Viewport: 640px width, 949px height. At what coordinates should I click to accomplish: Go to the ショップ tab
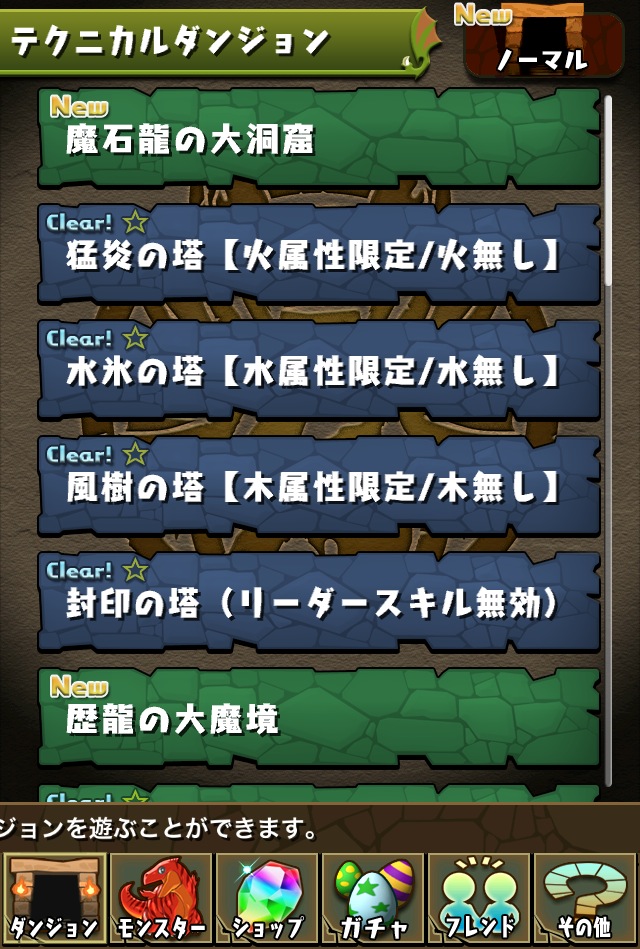click(x=266, y=898)
